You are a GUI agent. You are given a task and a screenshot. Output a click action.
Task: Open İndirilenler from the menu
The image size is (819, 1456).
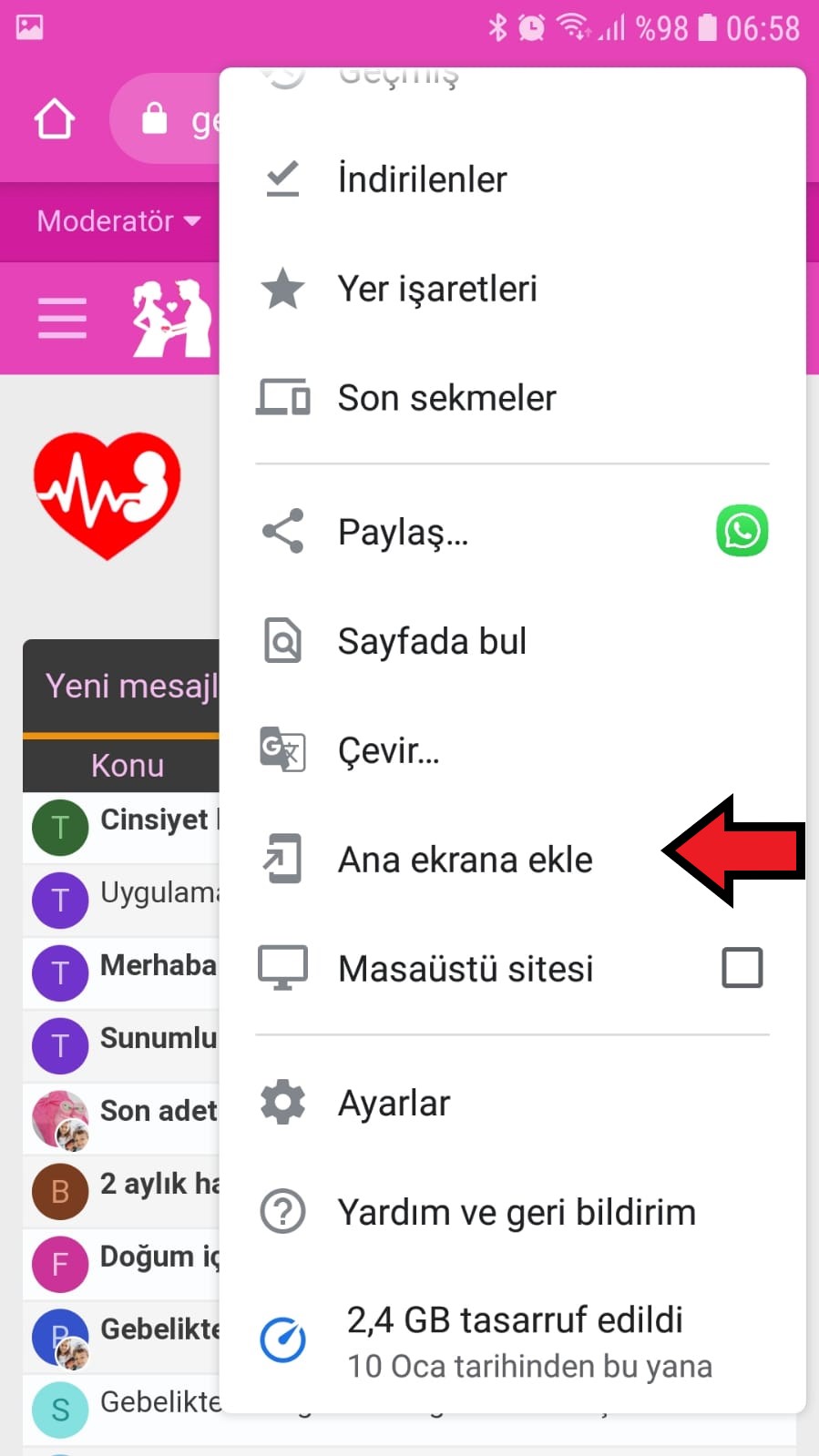pyautogui.click(x=422, y=179)
